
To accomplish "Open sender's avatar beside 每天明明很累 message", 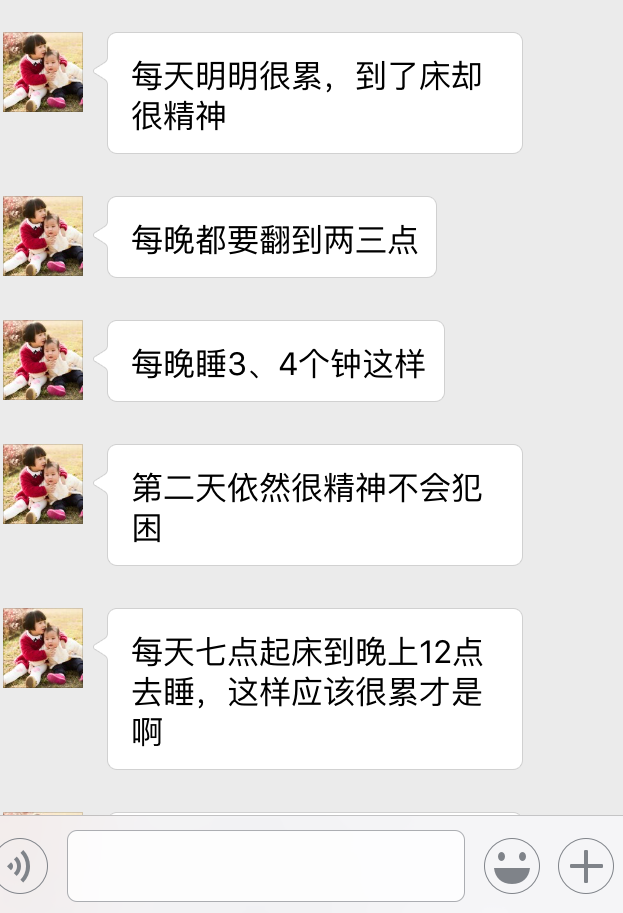I will (x=43, y=72).
